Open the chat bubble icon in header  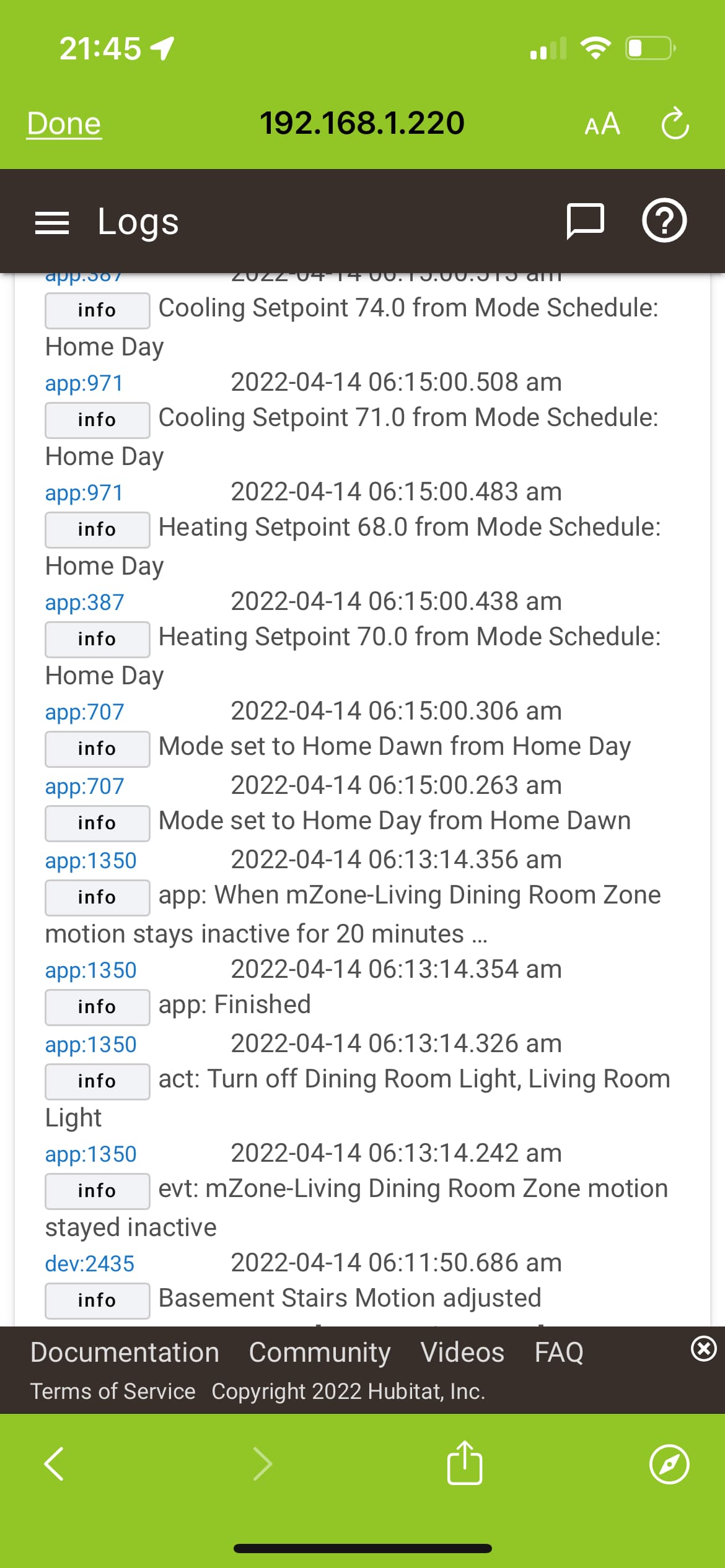[x=585, y=221]
